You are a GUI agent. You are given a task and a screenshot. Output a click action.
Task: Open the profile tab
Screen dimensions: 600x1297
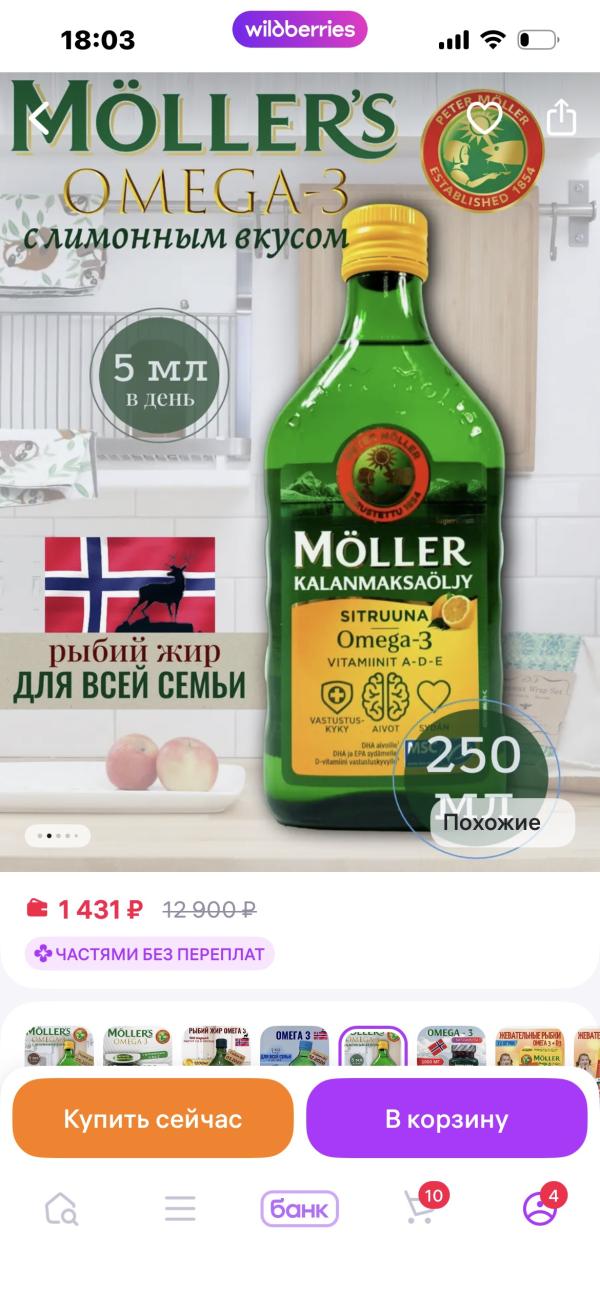[540, 1209]
